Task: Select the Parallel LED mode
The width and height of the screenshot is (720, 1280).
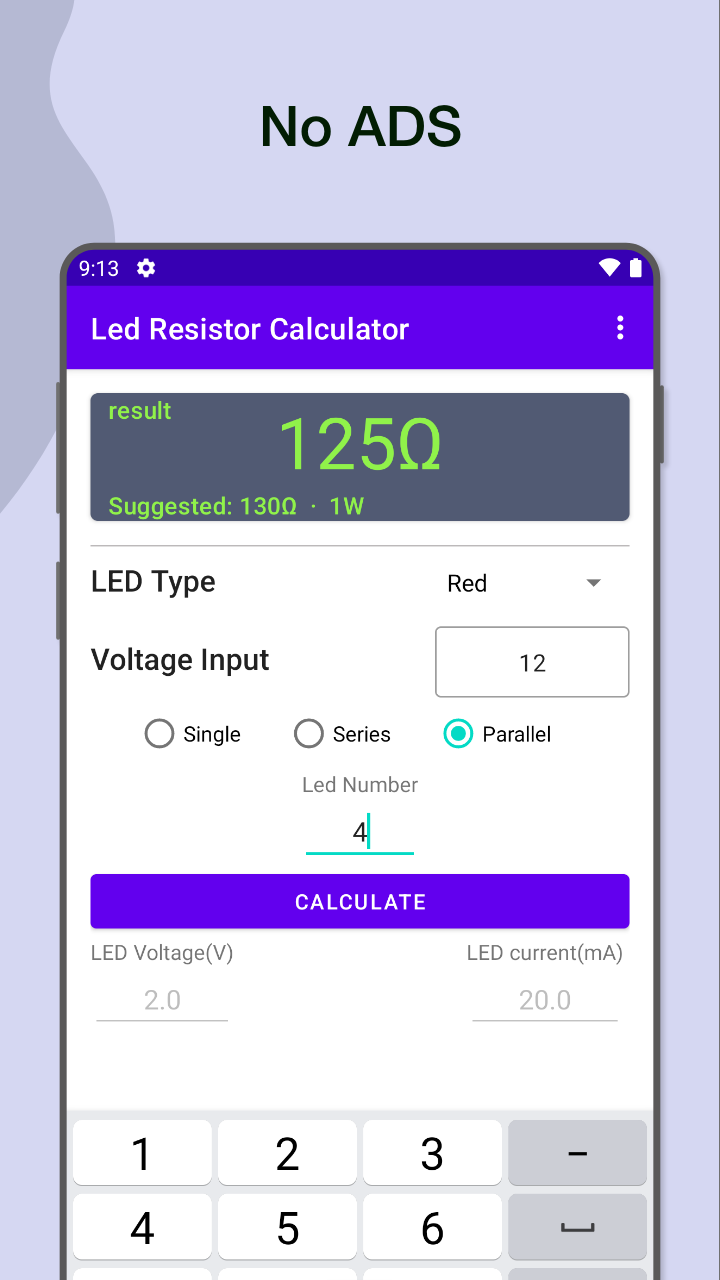Action: [457, 733]
